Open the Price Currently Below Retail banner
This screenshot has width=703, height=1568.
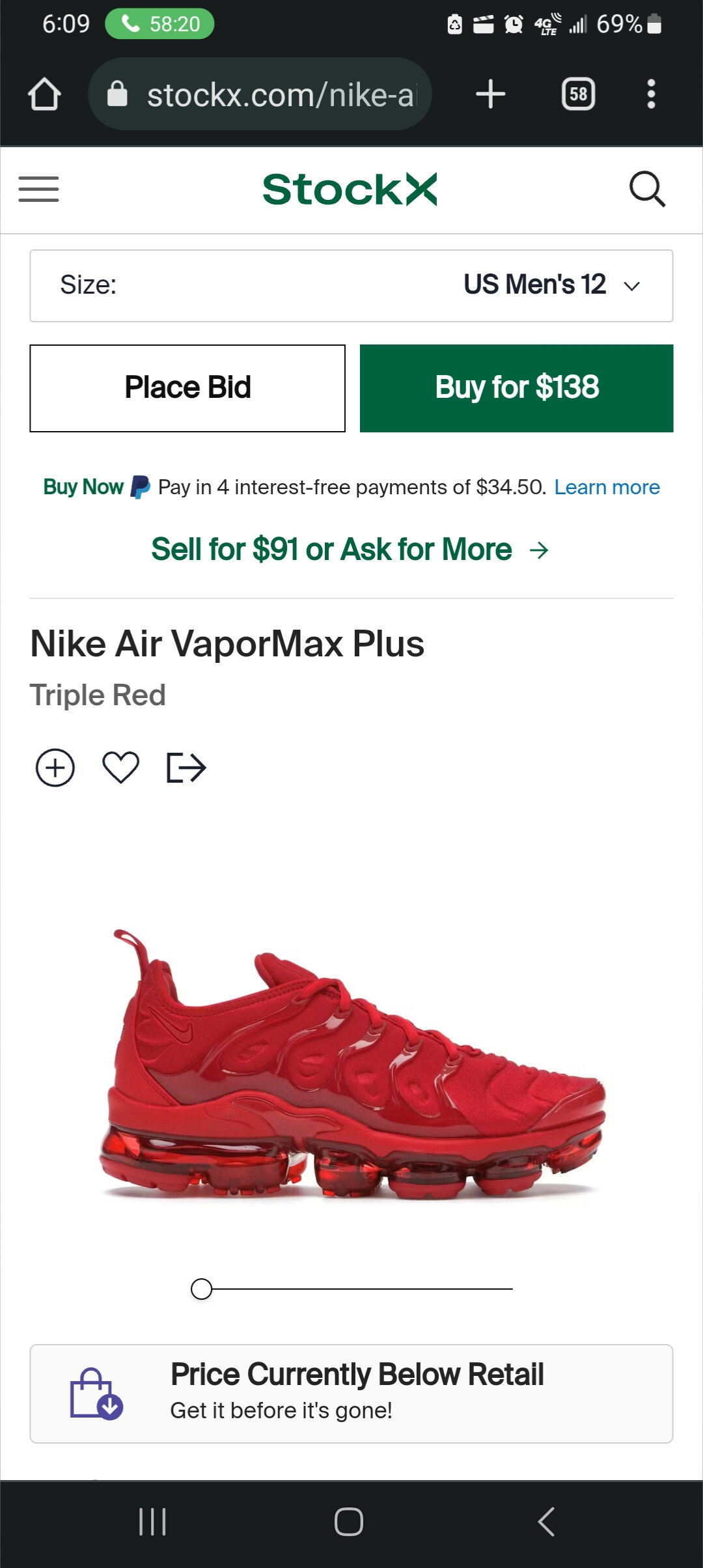point(351,1393)
